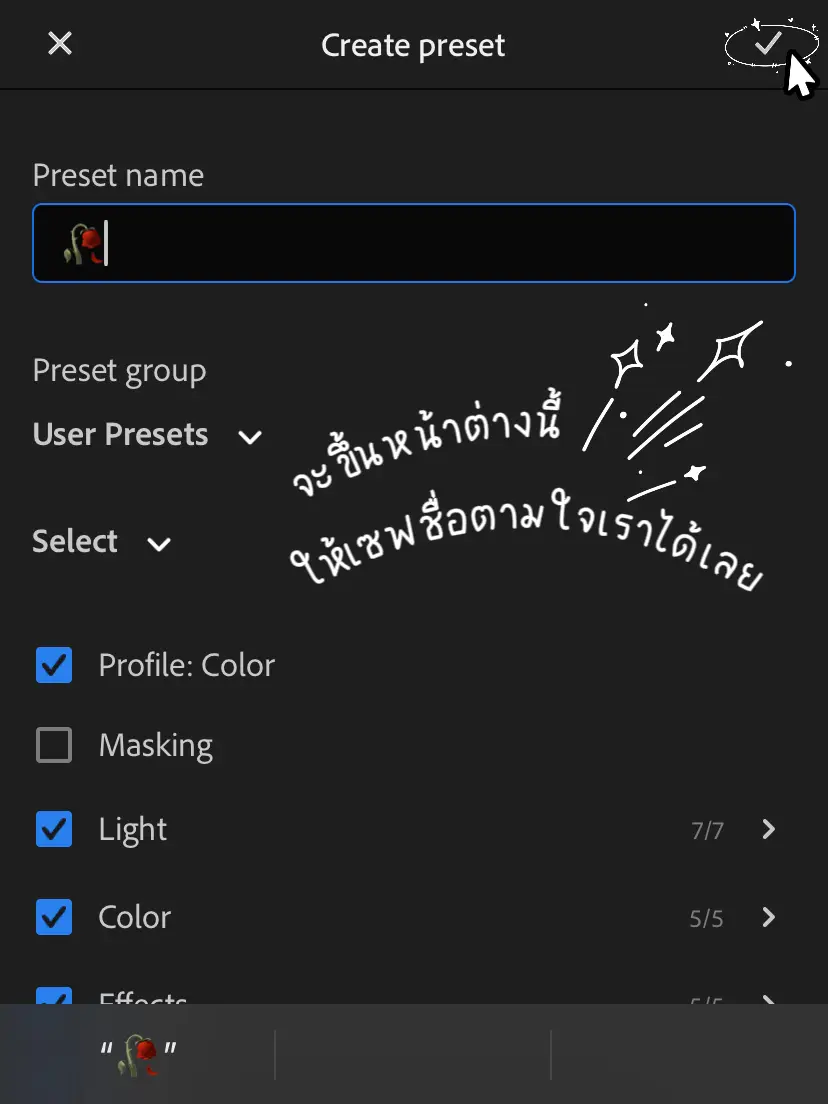This screenshot has height=1104, width=828.
Task: Disable the Effects checkbox
Action: point(53,1000)
